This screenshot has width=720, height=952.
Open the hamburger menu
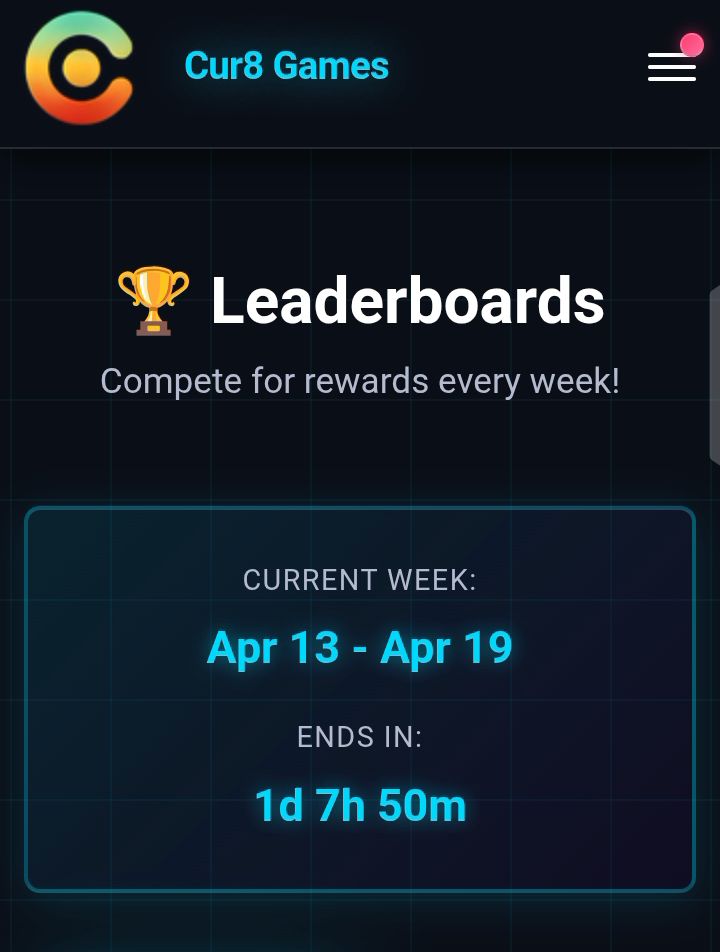[x=671, y=67]
